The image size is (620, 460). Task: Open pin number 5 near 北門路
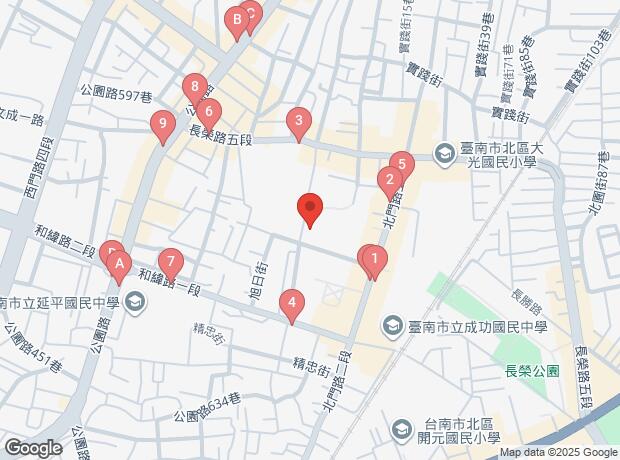[402, 166]
